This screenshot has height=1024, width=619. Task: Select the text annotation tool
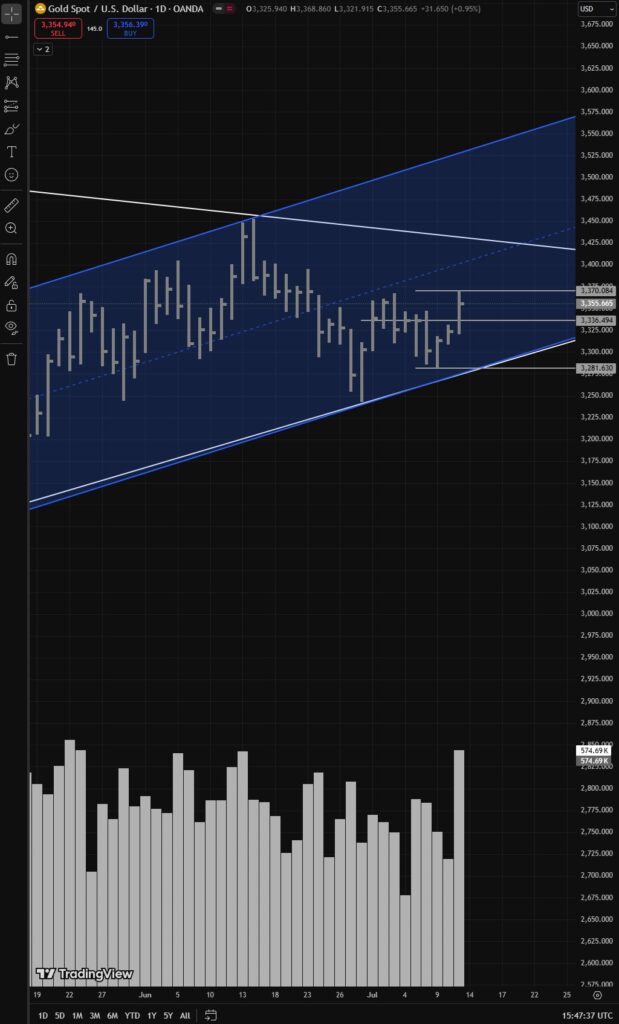[x=12, y=152]
